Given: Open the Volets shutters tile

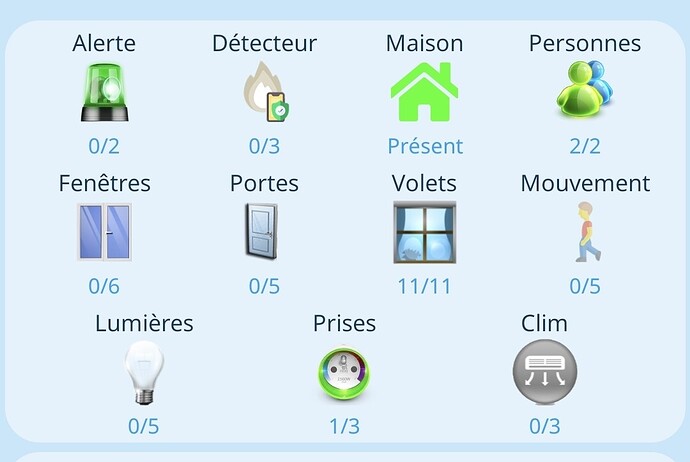Looking at the screenshot, I should [x=424, y=232].
